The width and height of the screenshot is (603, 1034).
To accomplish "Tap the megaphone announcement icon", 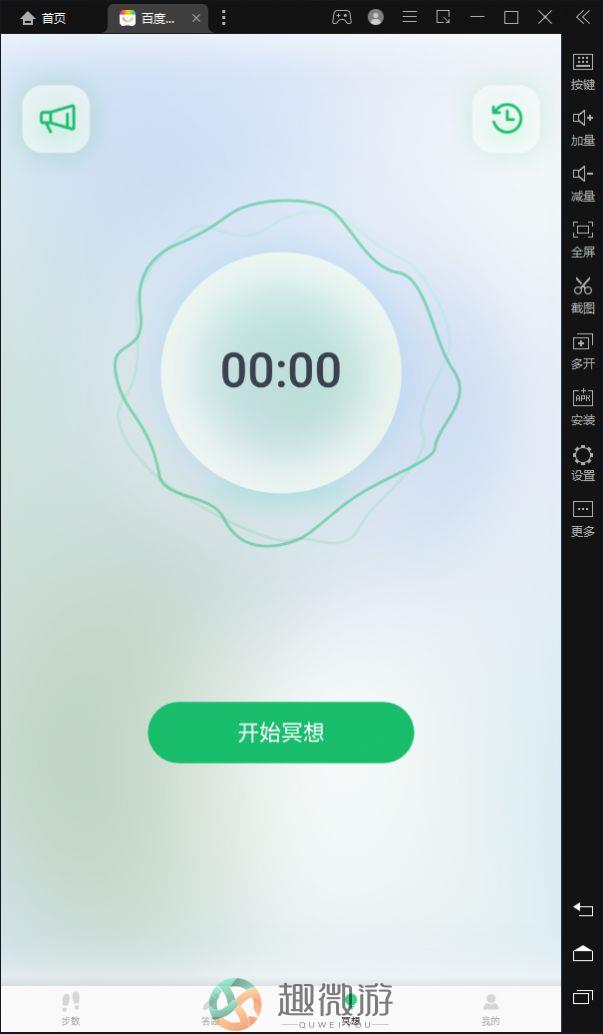I will [x=56, y=119].
